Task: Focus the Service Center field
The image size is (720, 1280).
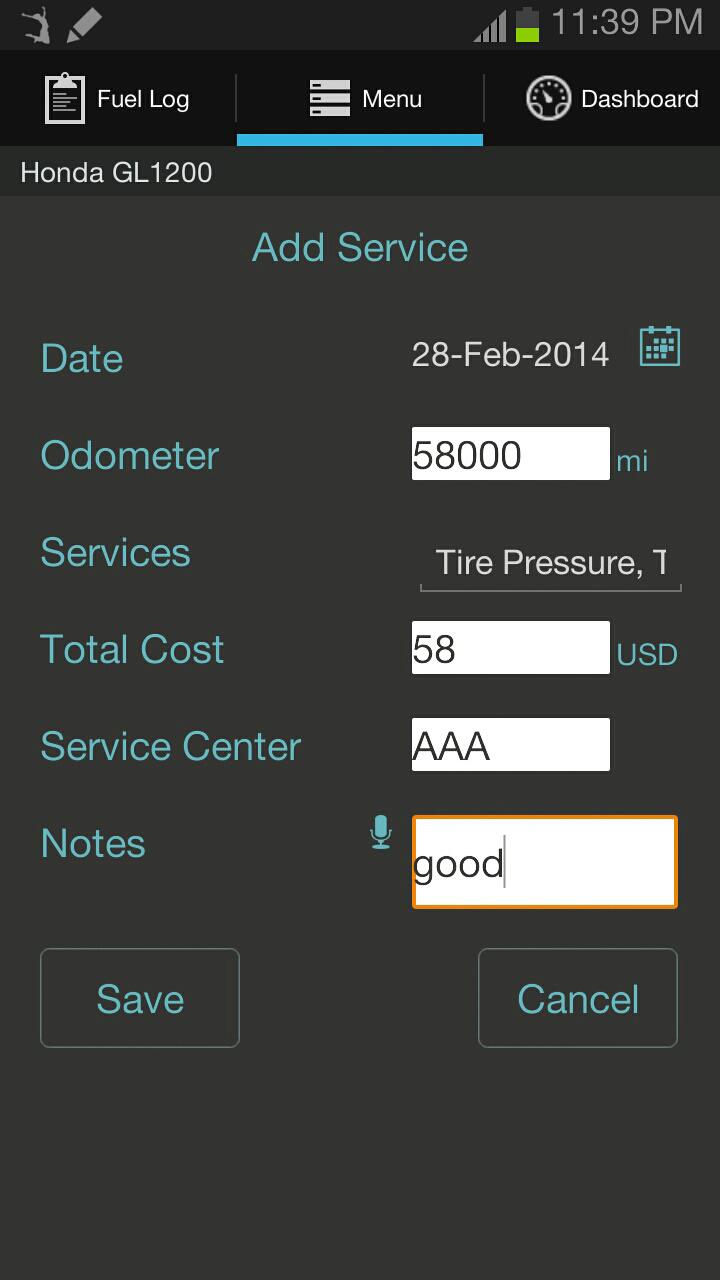Action: point(511,745)
